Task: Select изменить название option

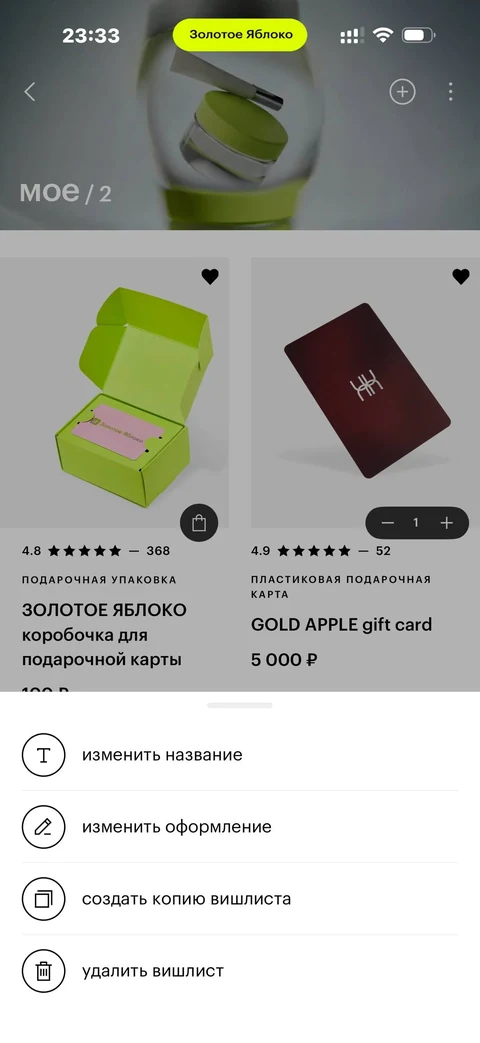Action: 240,755
